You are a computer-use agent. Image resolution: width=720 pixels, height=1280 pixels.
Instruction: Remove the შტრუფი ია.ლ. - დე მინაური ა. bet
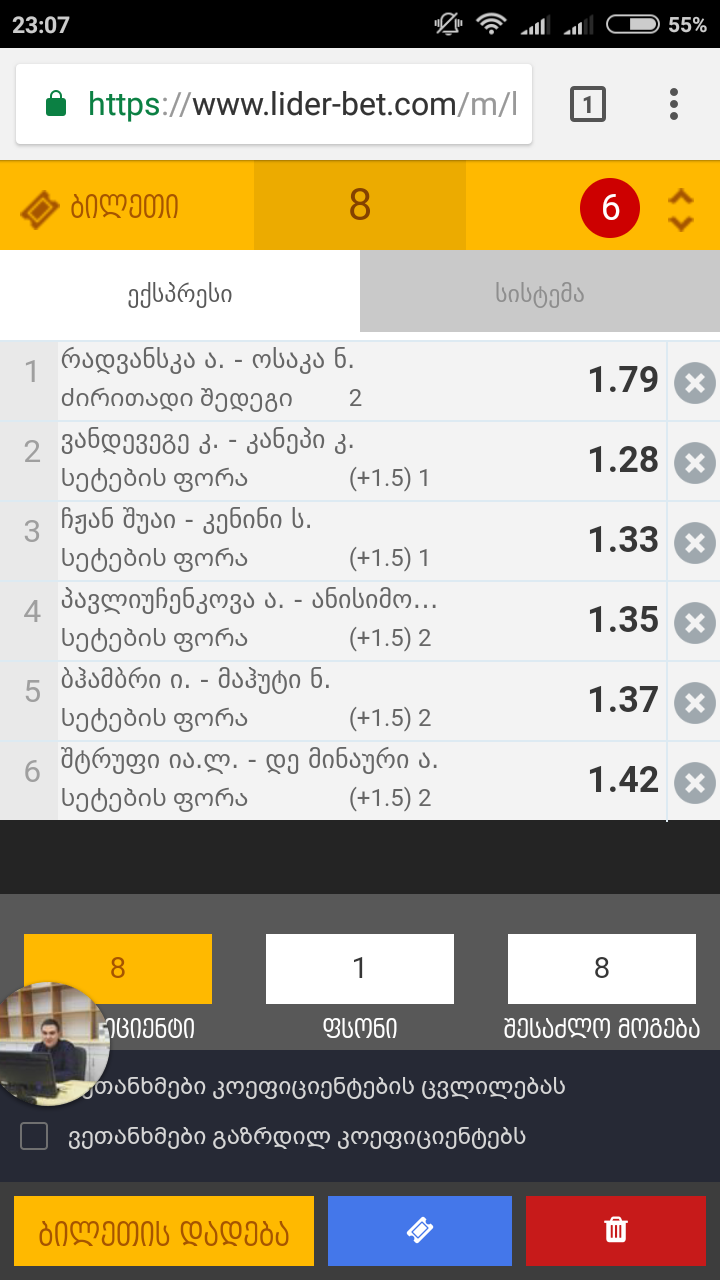click(x=694, y=783)
